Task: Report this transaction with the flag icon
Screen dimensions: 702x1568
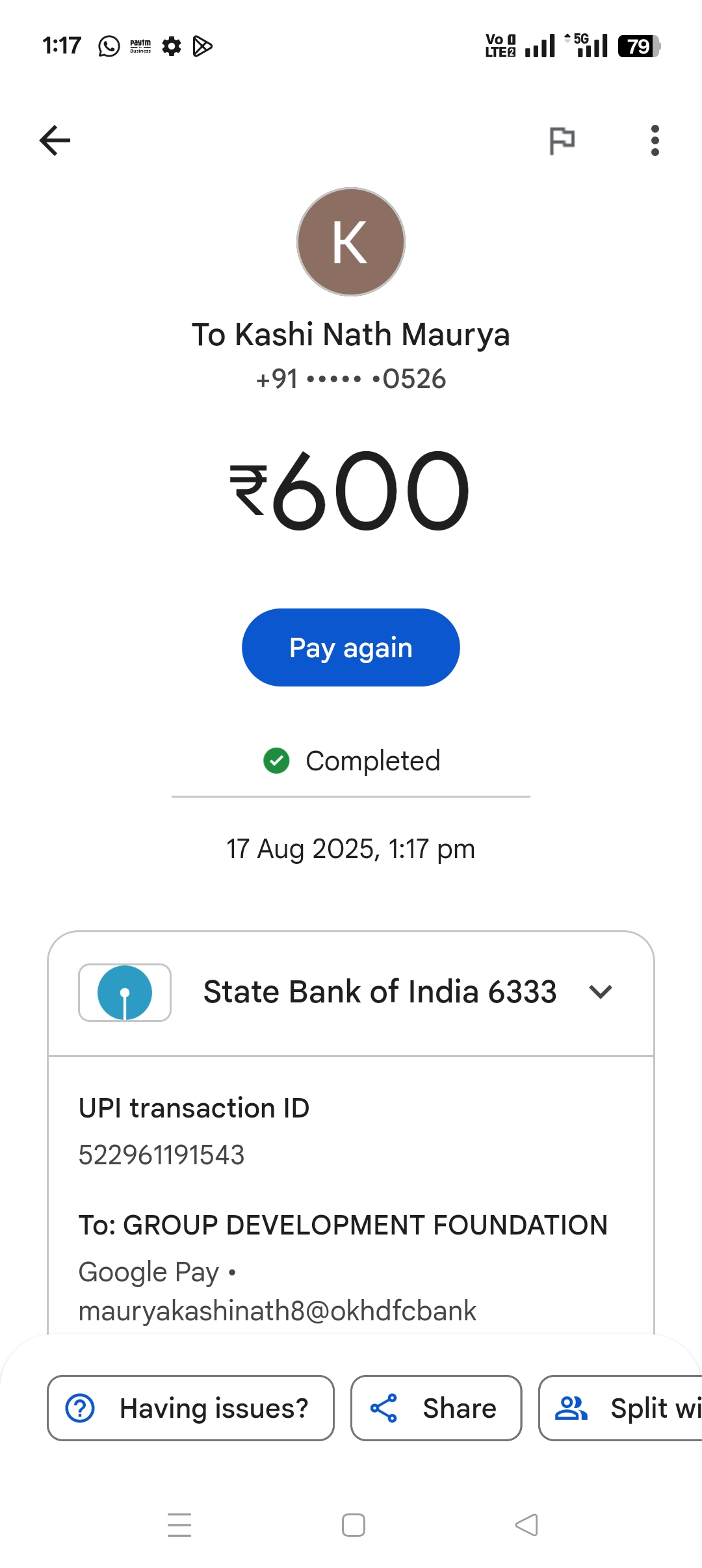Action: (562, 140)
